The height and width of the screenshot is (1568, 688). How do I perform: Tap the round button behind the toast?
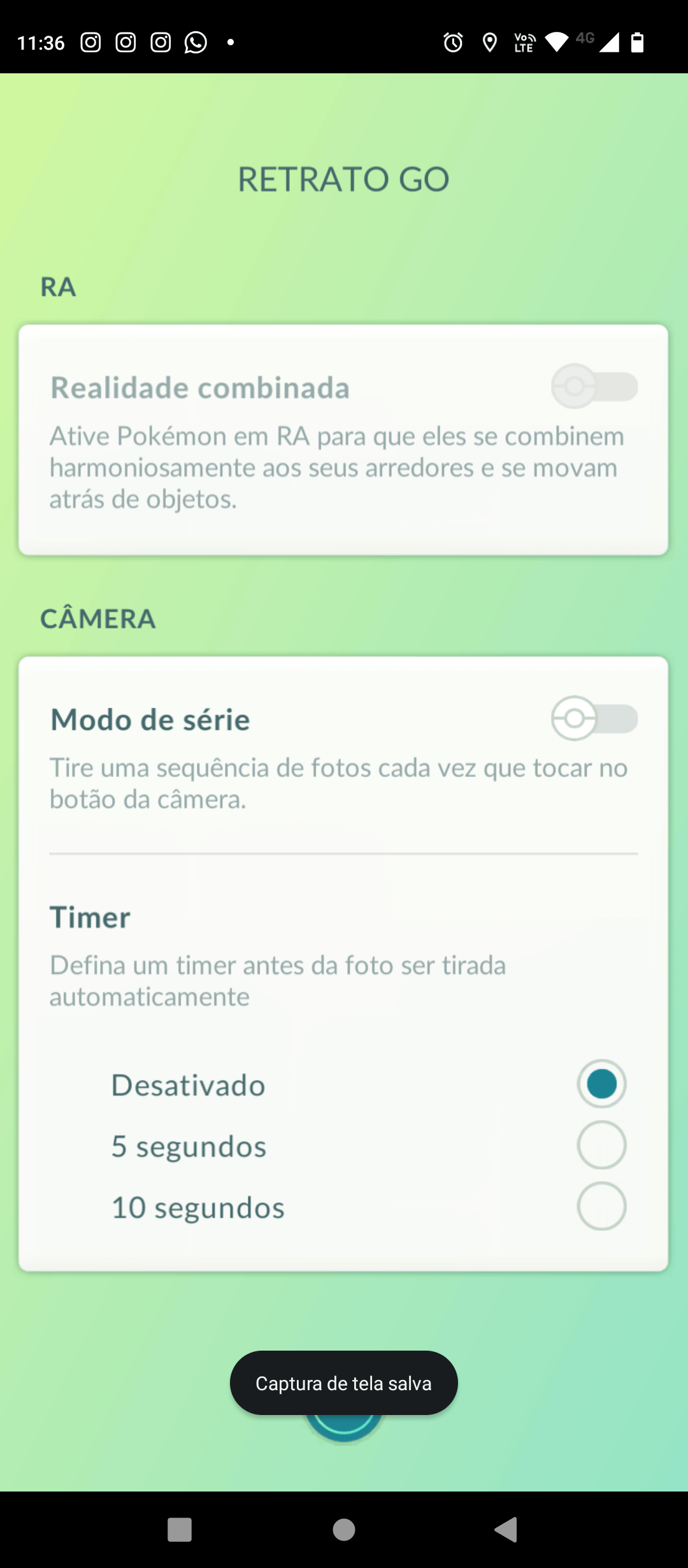[344, 1426]
